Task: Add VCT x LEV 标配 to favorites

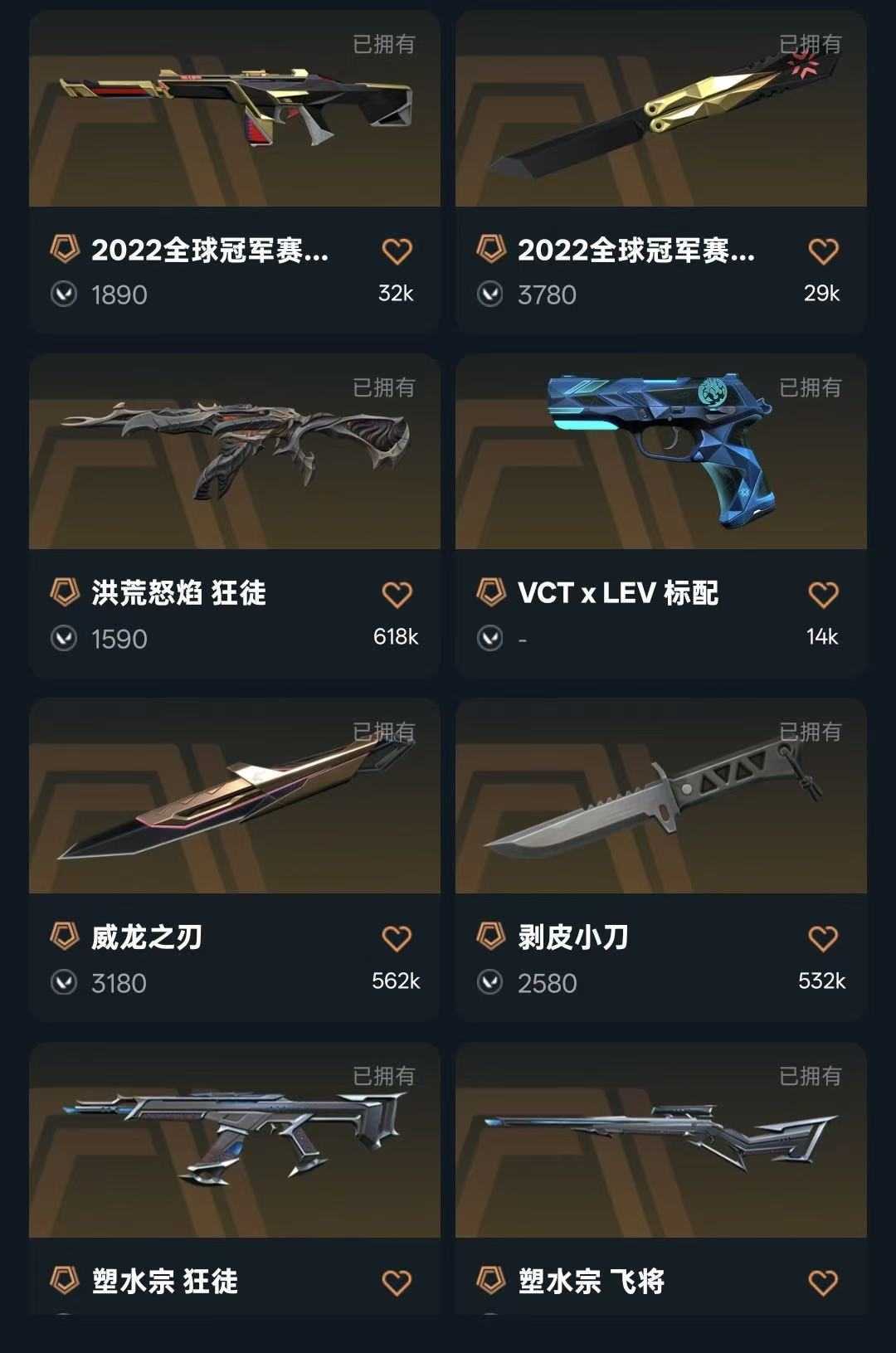Action: (823, 595)
